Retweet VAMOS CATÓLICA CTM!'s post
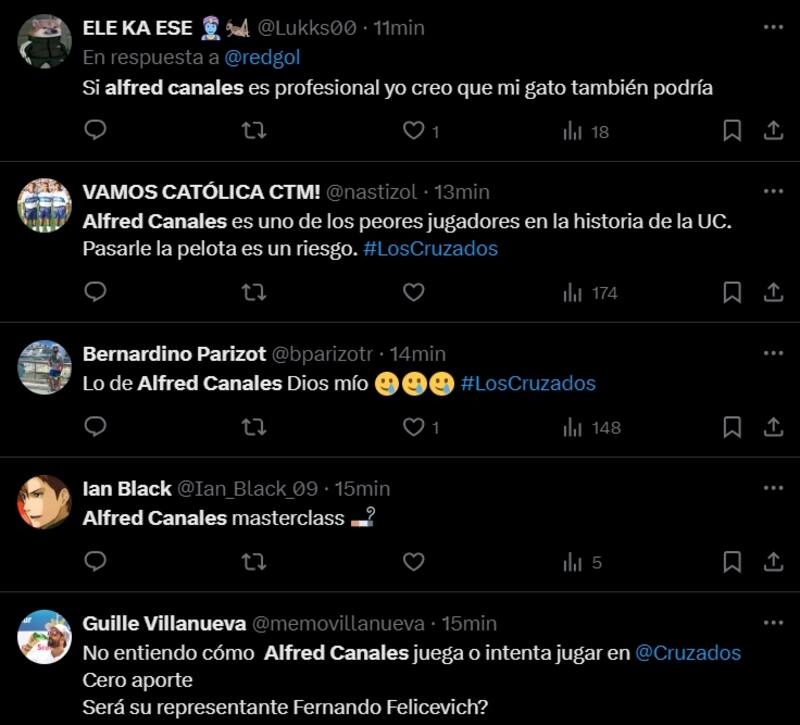800x725 pixels. click(x=254, y=292)
